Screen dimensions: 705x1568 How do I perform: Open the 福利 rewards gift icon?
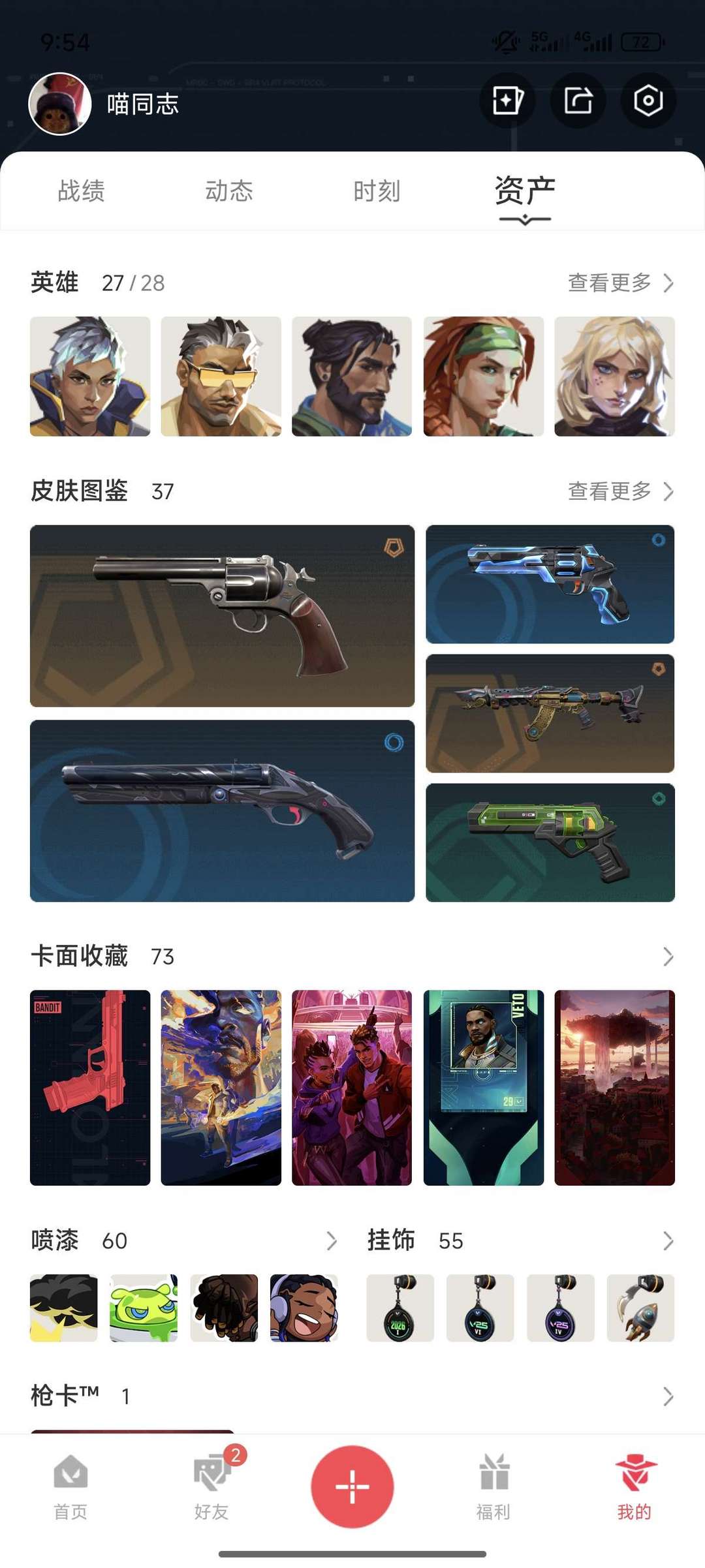(493, 1491)
